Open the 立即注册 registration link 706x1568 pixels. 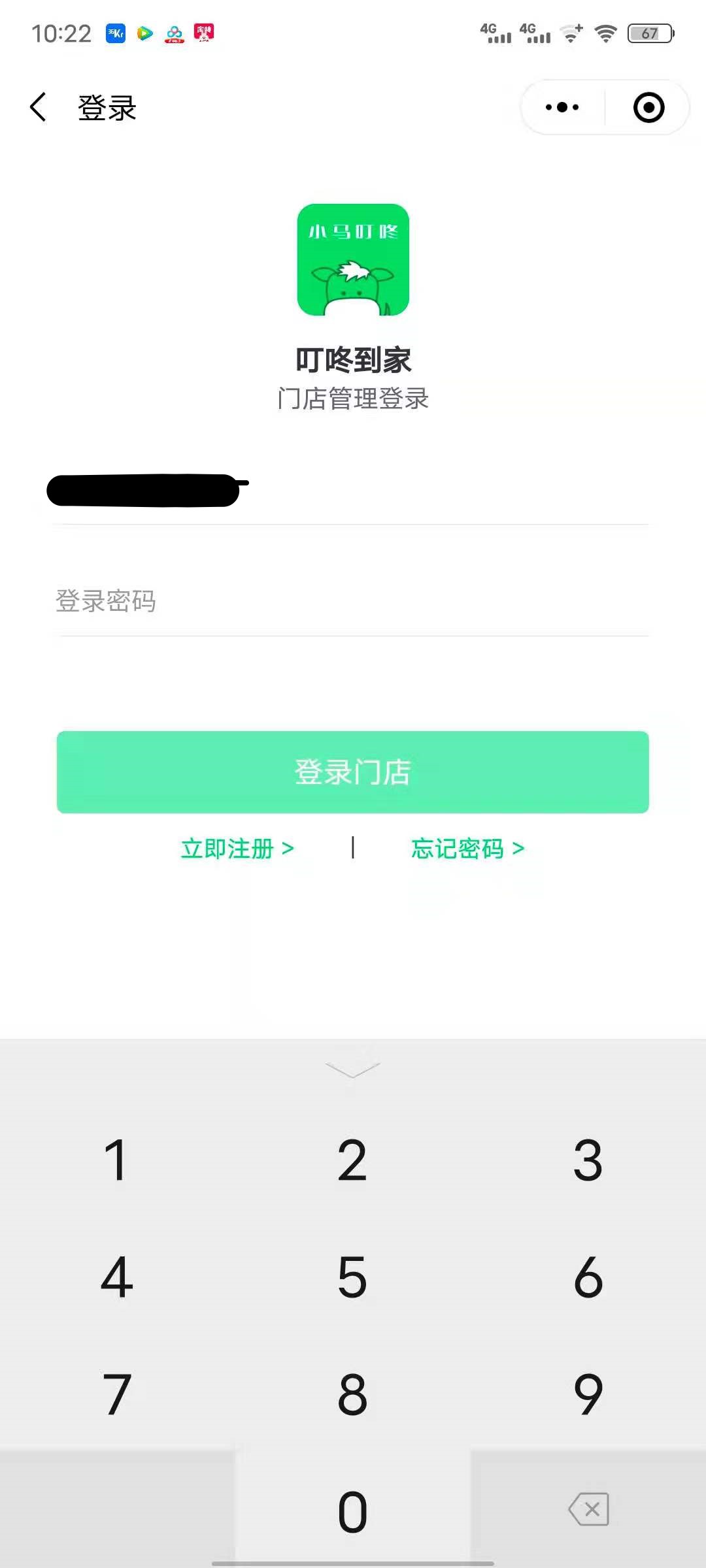pos(237,847)
